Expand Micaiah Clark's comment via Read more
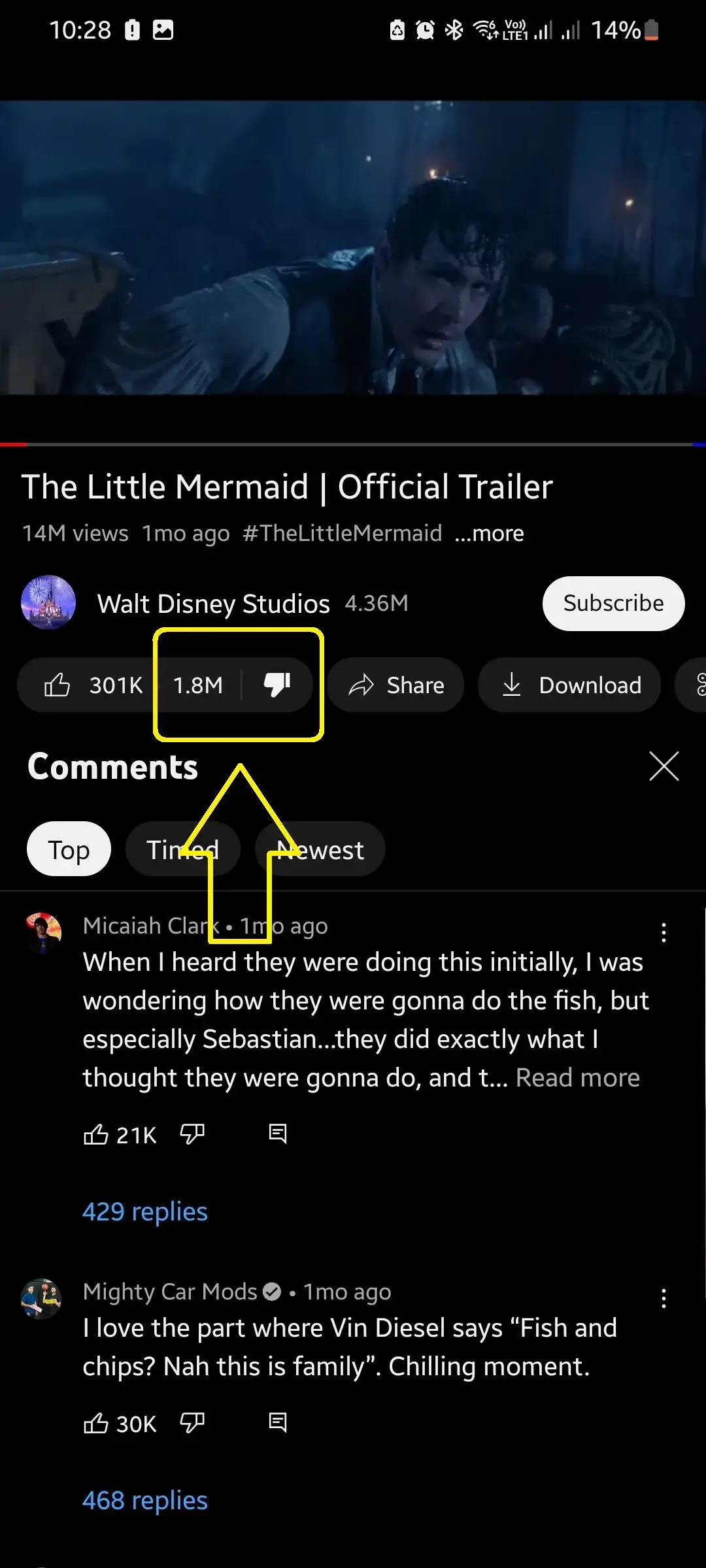Screen dimensions: 706x1568 pos(578,1077)
